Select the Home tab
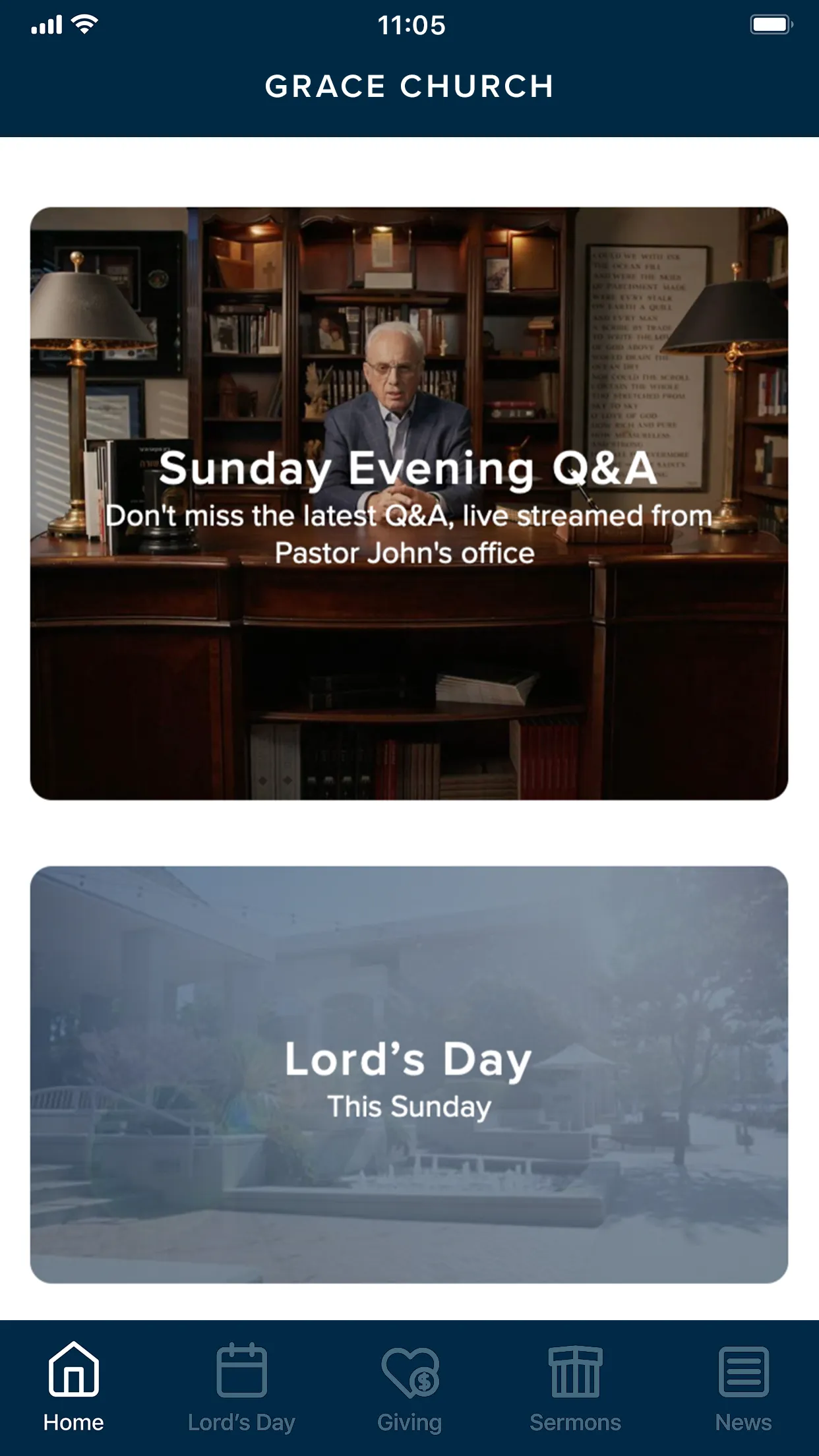This screenshot has width=819, height=1456. (x=74, y=1387)
